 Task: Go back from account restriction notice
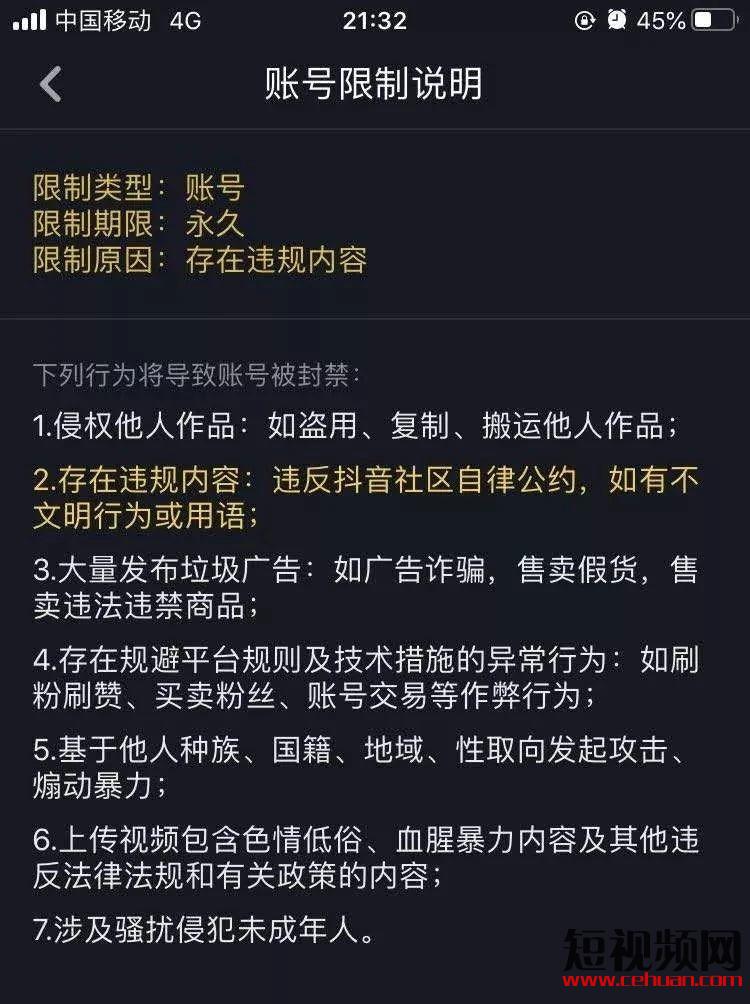(50, 84)
